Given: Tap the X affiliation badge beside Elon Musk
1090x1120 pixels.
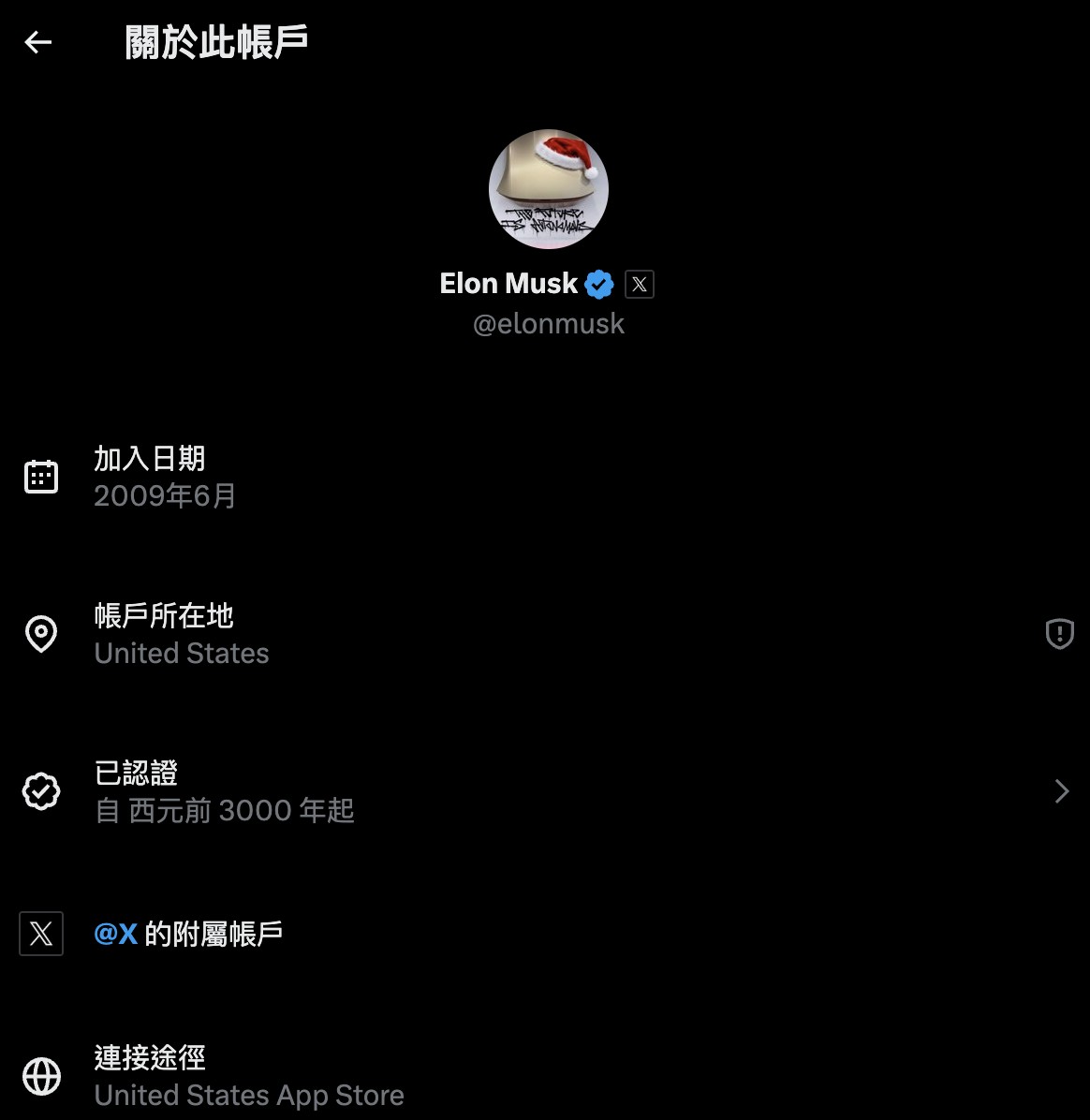Looking at the screenshot, I should 640,285.
